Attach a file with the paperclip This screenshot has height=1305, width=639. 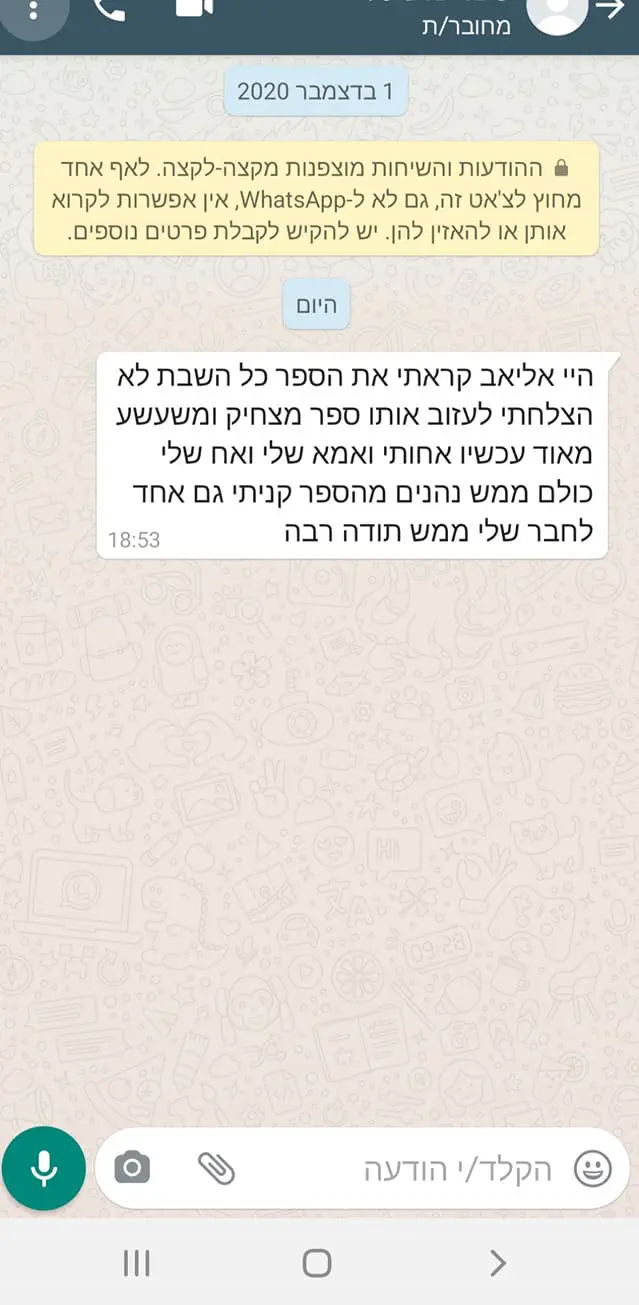point(216,1167)
